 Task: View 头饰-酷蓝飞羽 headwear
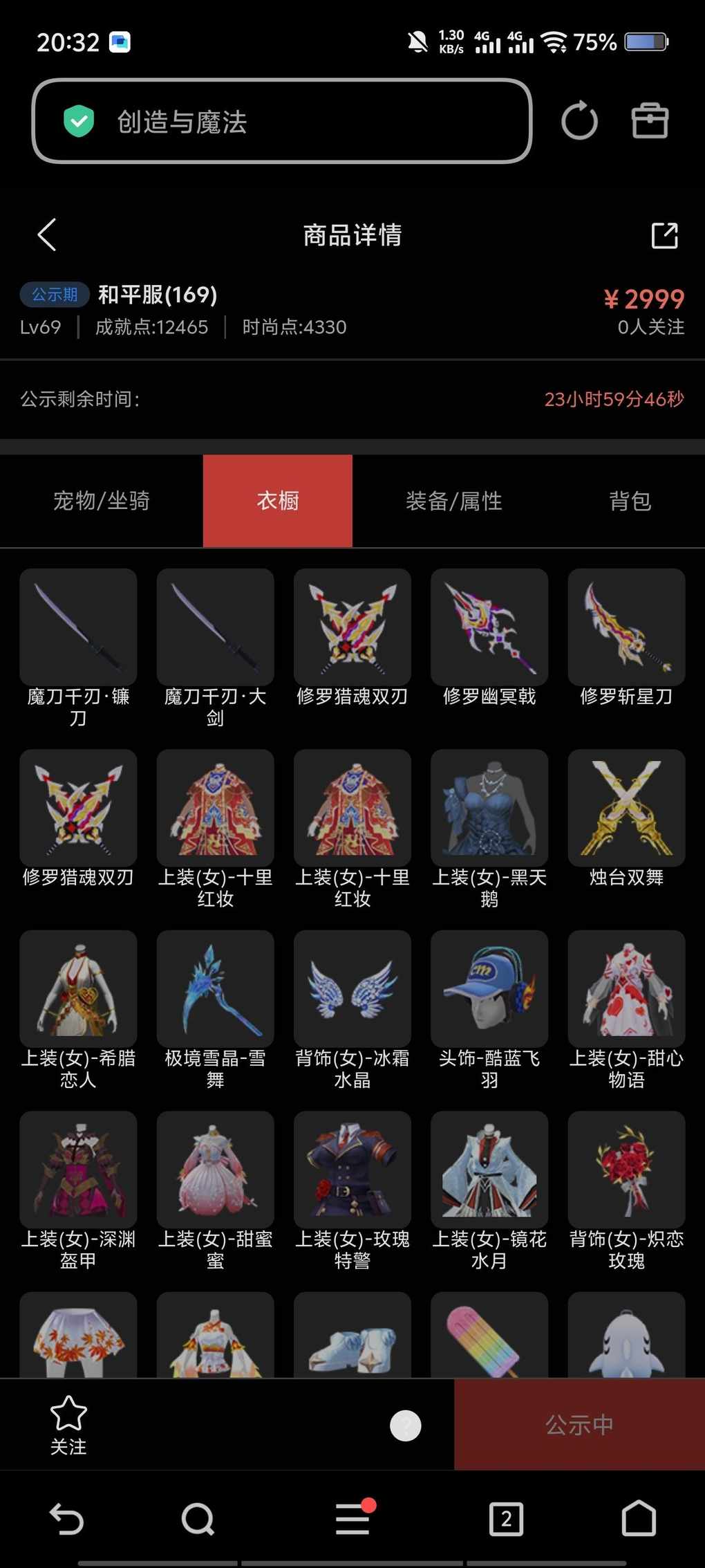point(489,989)
